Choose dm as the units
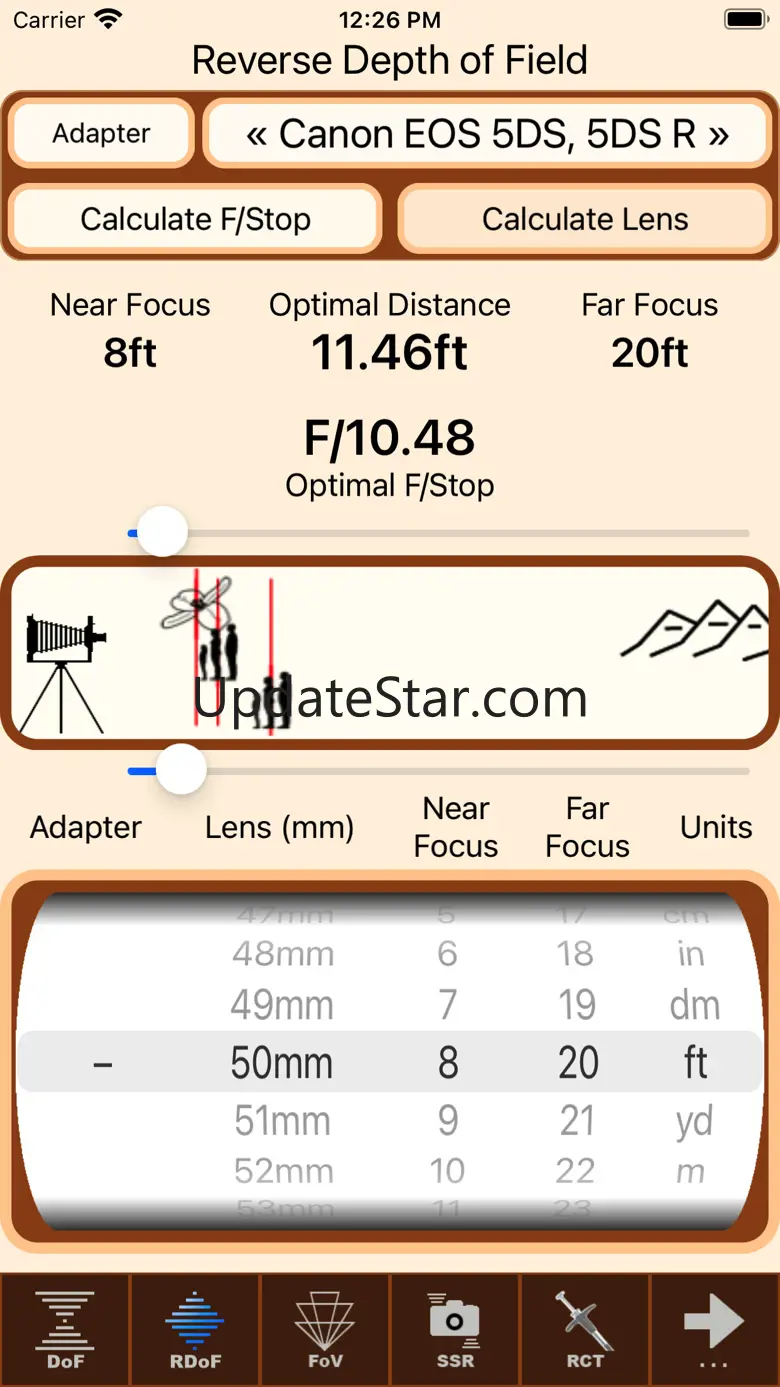This screenshot has height=1387, width=780. coord(694,1005)
